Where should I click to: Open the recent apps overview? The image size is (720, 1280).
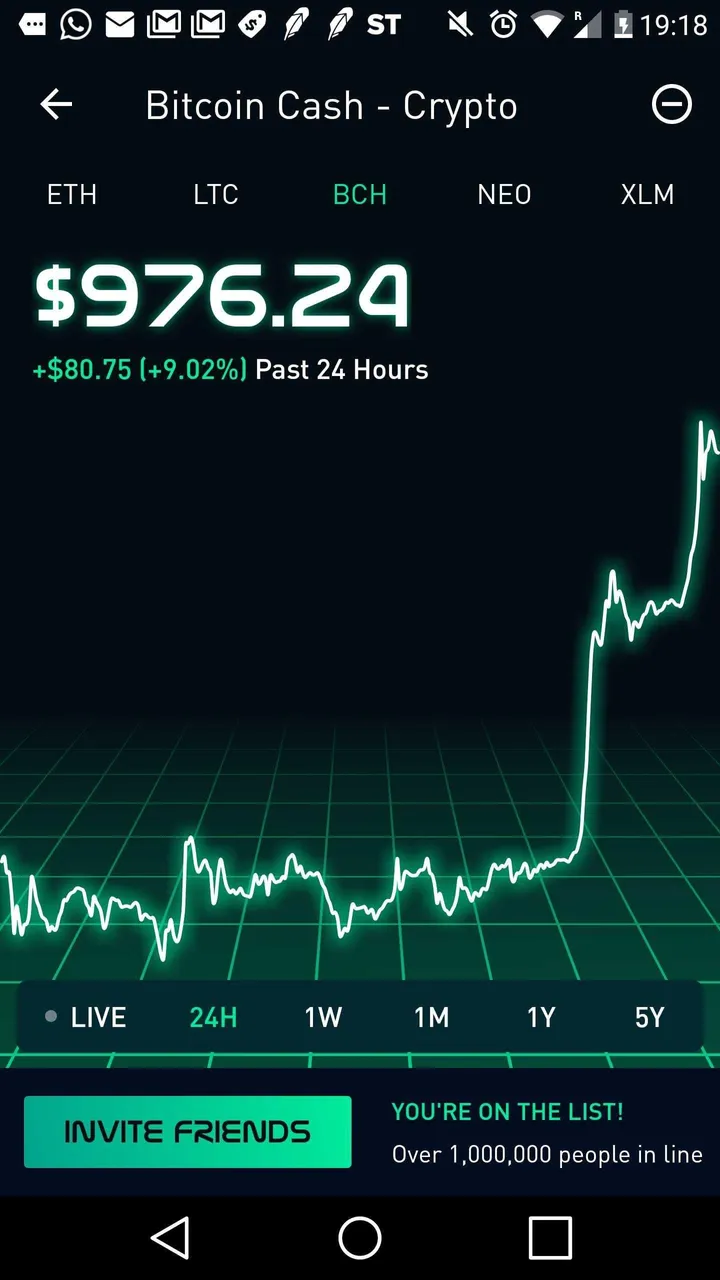coord(550,1238)
